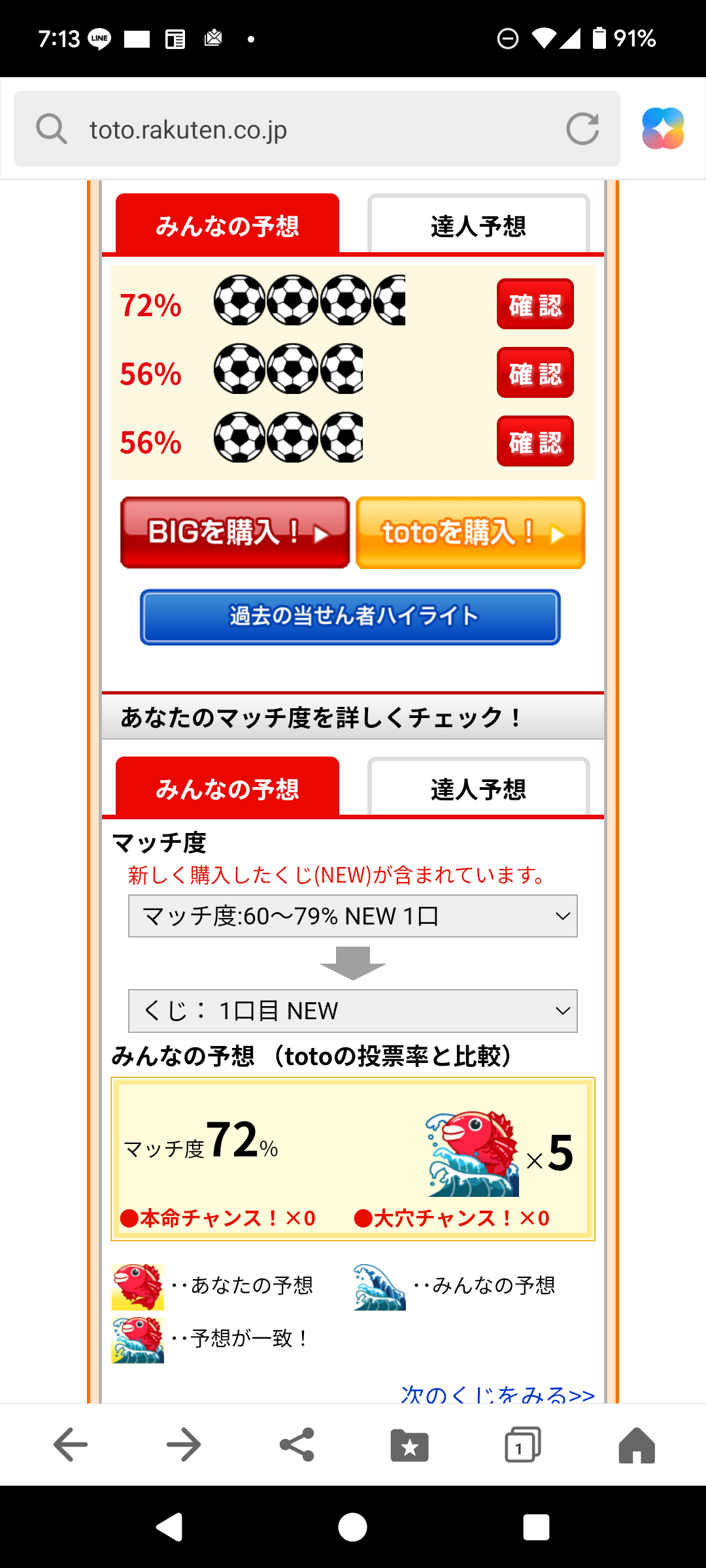This screenshot has width=706, height=1568.
Task: Tap totoを購入！ button
Action: (x=471, y=532)
